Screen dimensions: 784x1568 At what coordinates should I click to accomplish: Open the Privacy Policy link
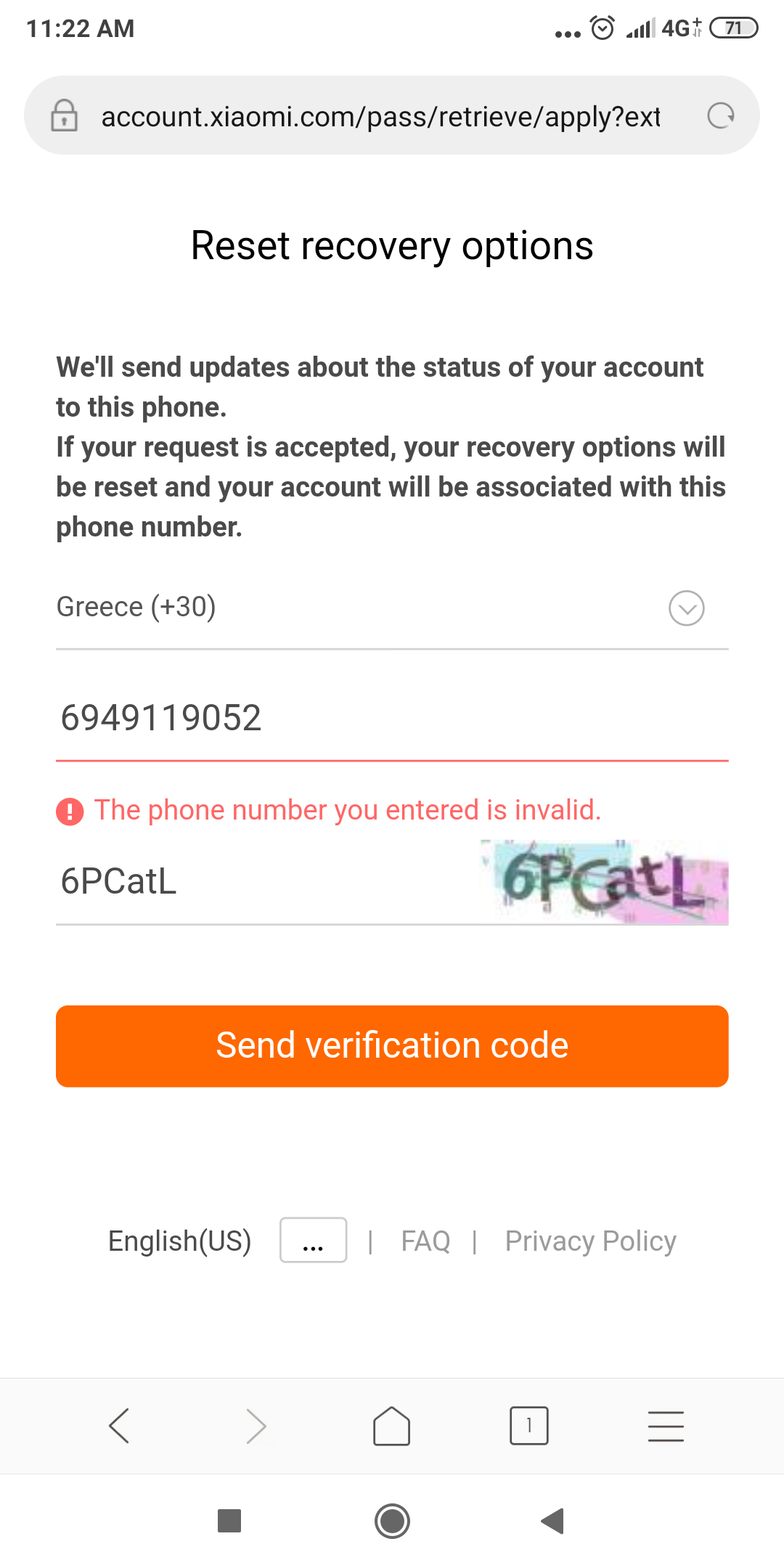[590, 1241]
